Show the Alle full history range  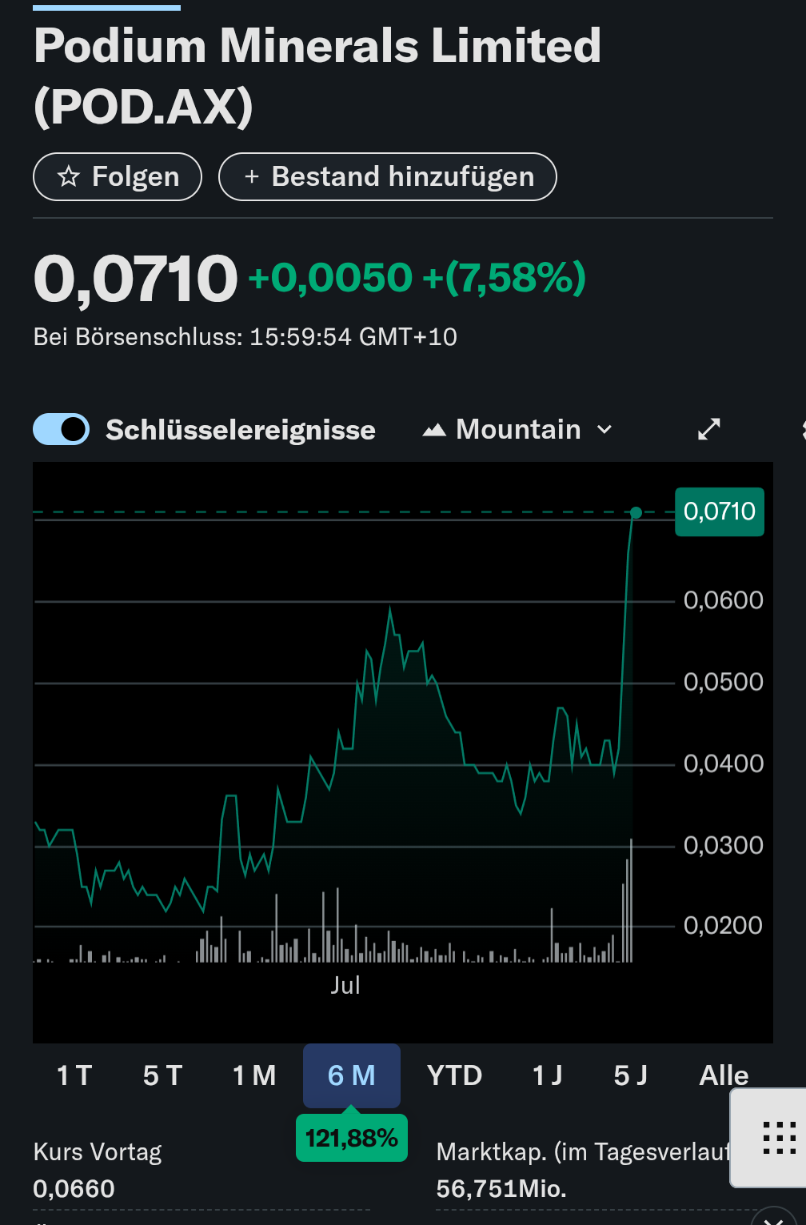(x=724, y=1075)
